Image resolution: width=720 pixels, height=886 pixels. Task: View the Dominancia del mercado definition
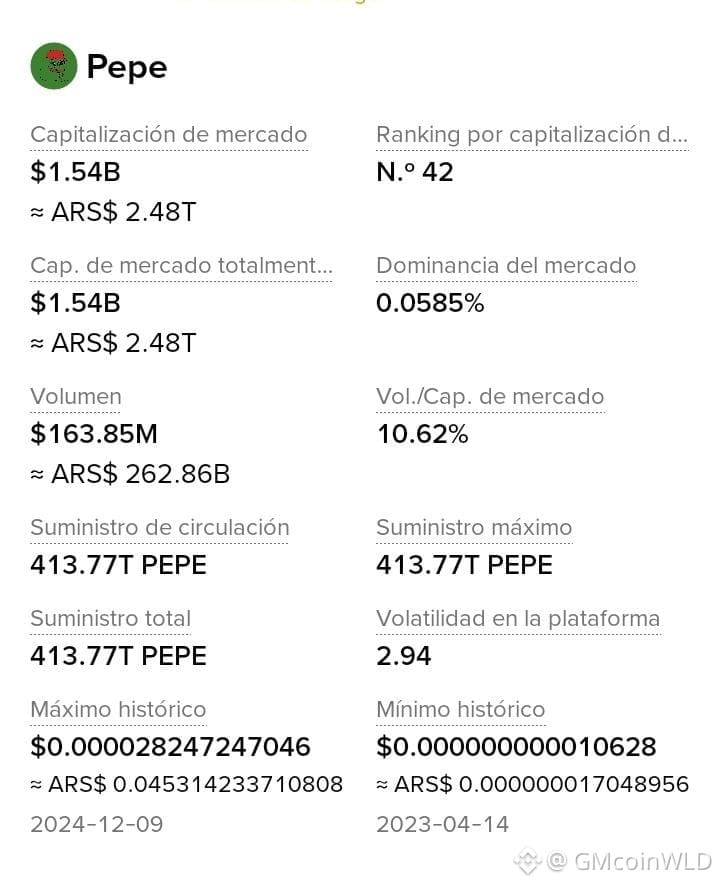click(x=506, y=266)
